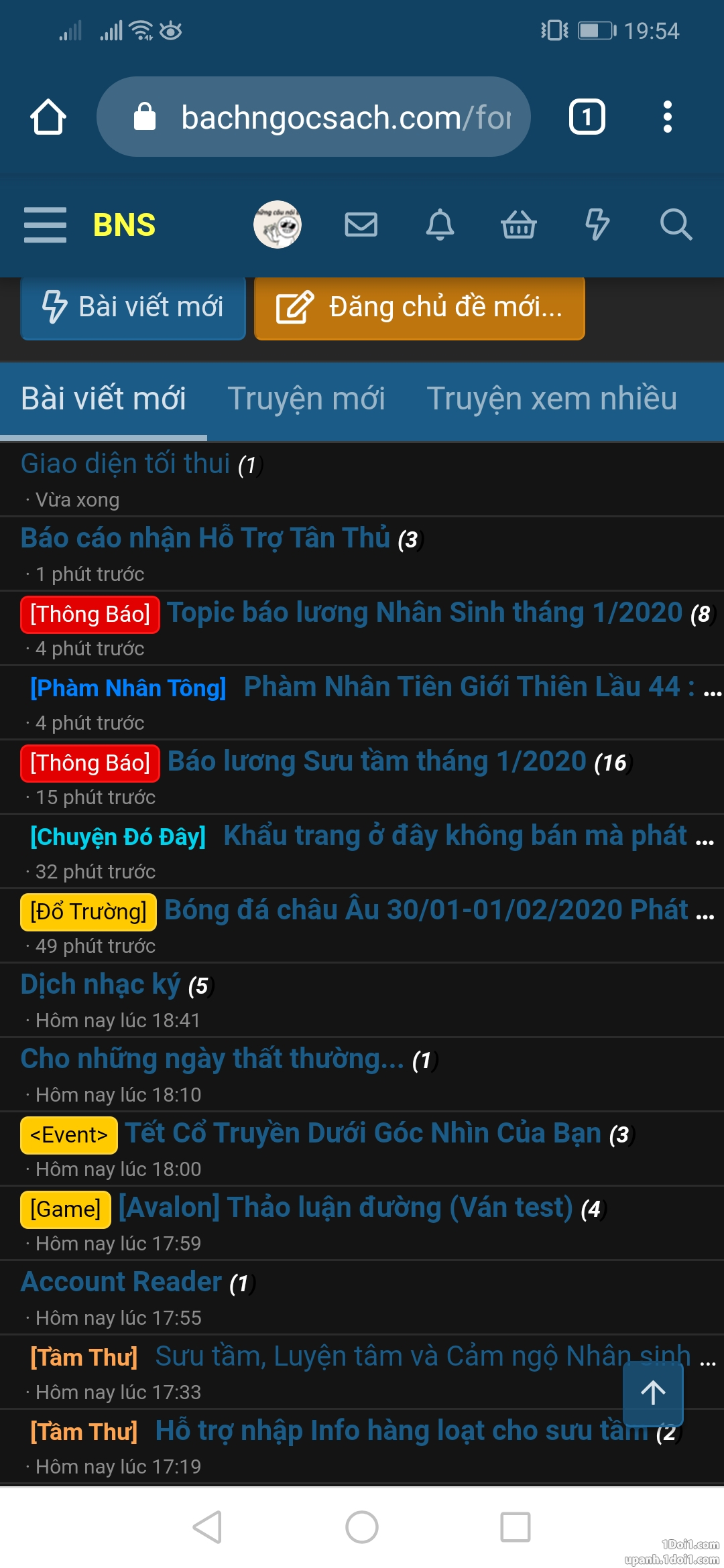Open the Dịch nhạc ký thread
724x1568 pixels.
point(101,984)
